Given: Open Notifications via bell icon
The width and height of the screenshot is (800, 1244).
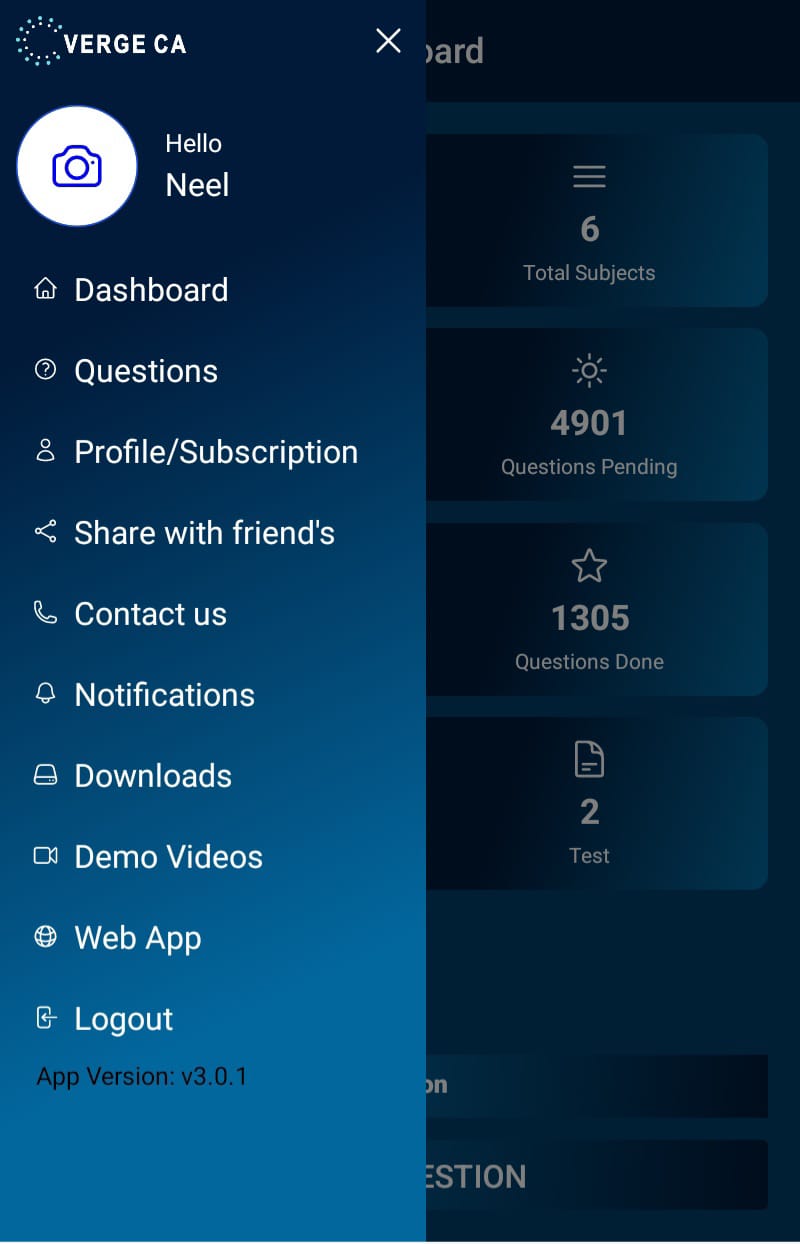Looking at the screenshot, I should pyautogui.click(x=45, y=694).
